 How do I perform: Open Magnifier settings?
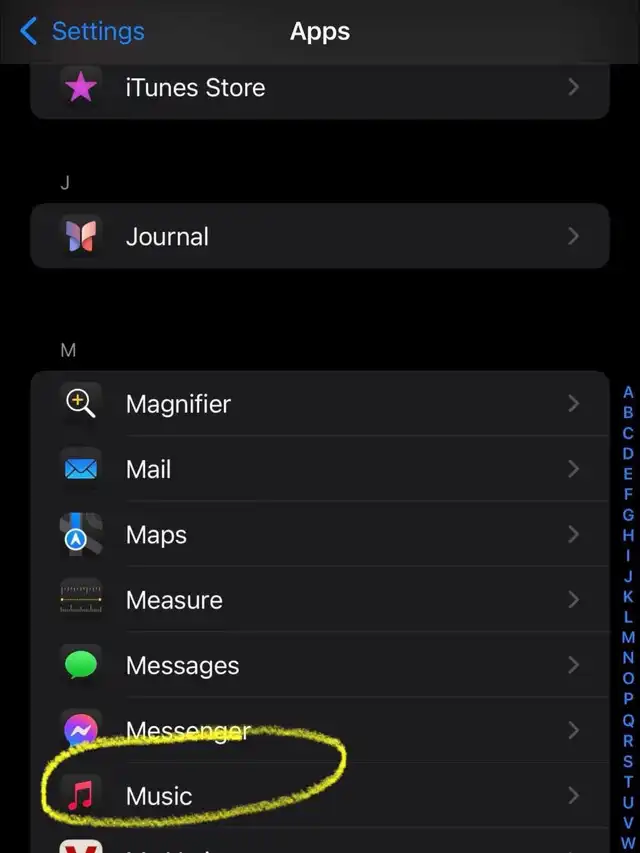coord(319,404)
